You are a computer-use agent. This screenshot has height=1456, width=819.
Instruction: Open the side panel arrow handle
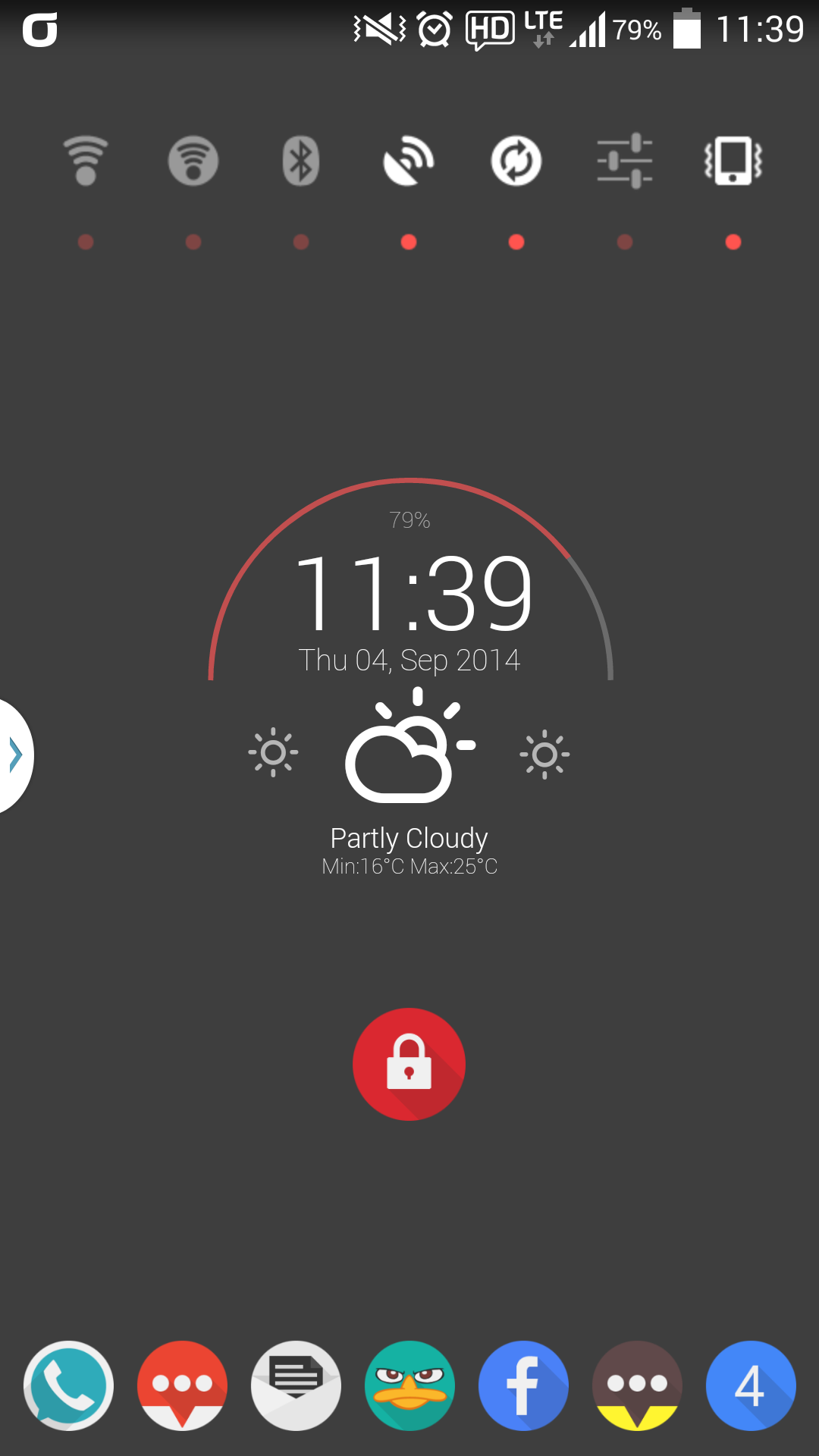click(15, 755)
